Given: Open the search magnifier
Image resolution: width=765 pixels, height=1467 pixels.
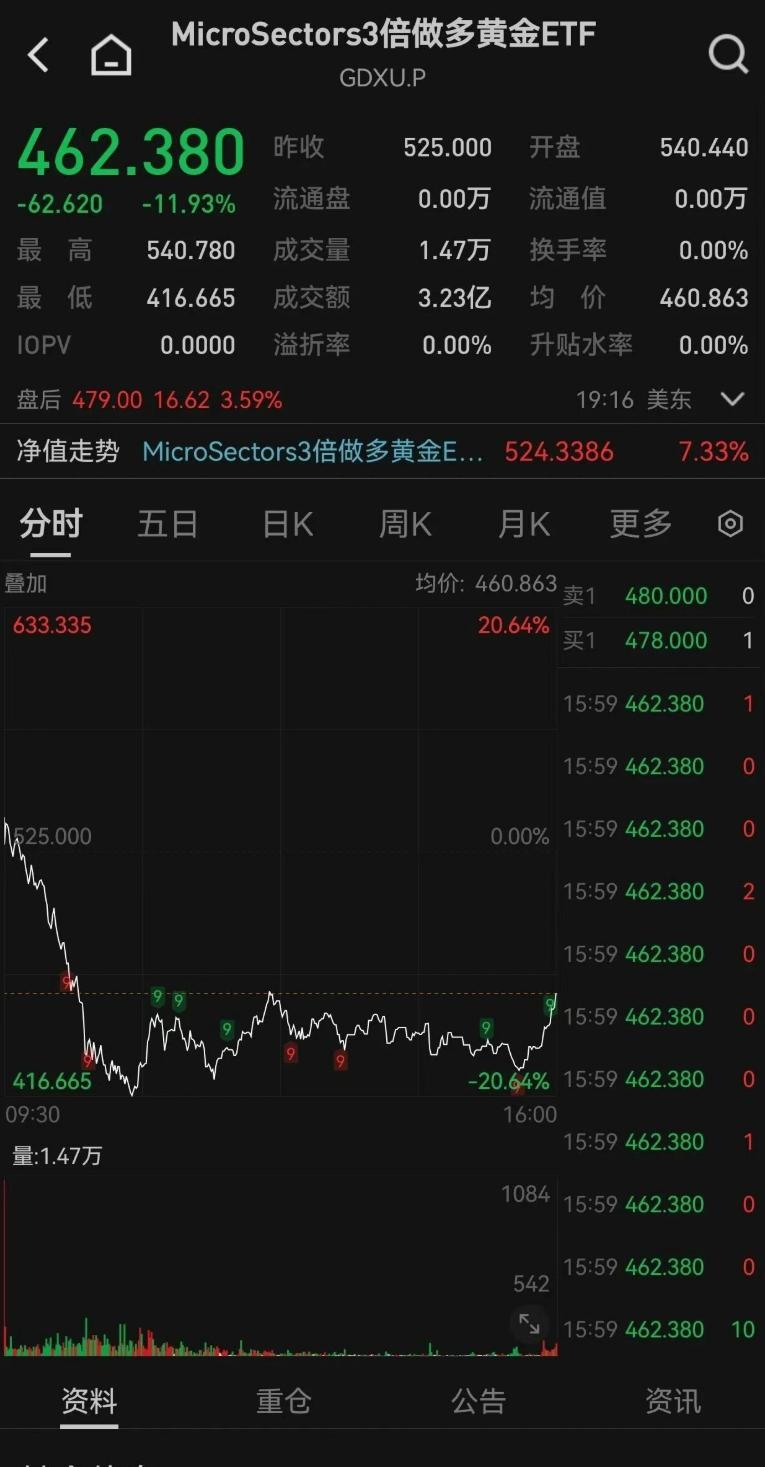Looking at the screenshot, I should [x=728, y=54].
